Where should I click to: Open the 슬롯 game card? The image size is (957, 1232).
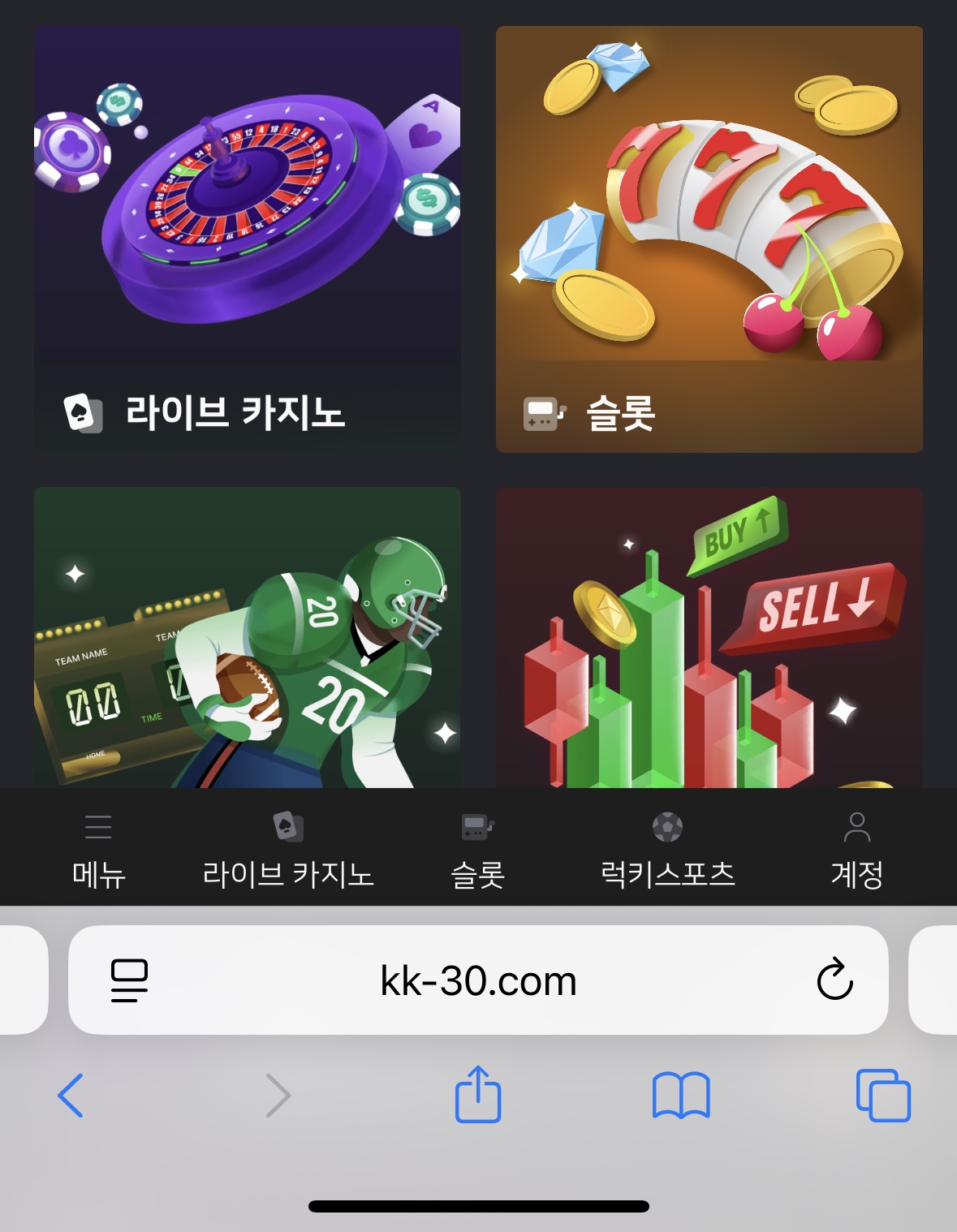click(709, 239)
